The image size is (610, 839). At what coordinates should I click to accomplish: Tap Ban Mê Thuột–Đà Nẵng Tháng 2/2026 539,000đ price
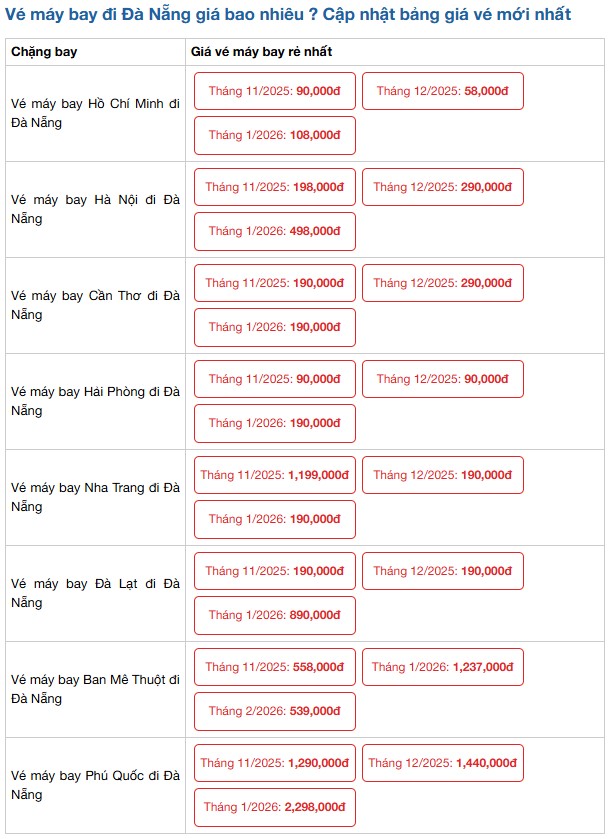274,711
